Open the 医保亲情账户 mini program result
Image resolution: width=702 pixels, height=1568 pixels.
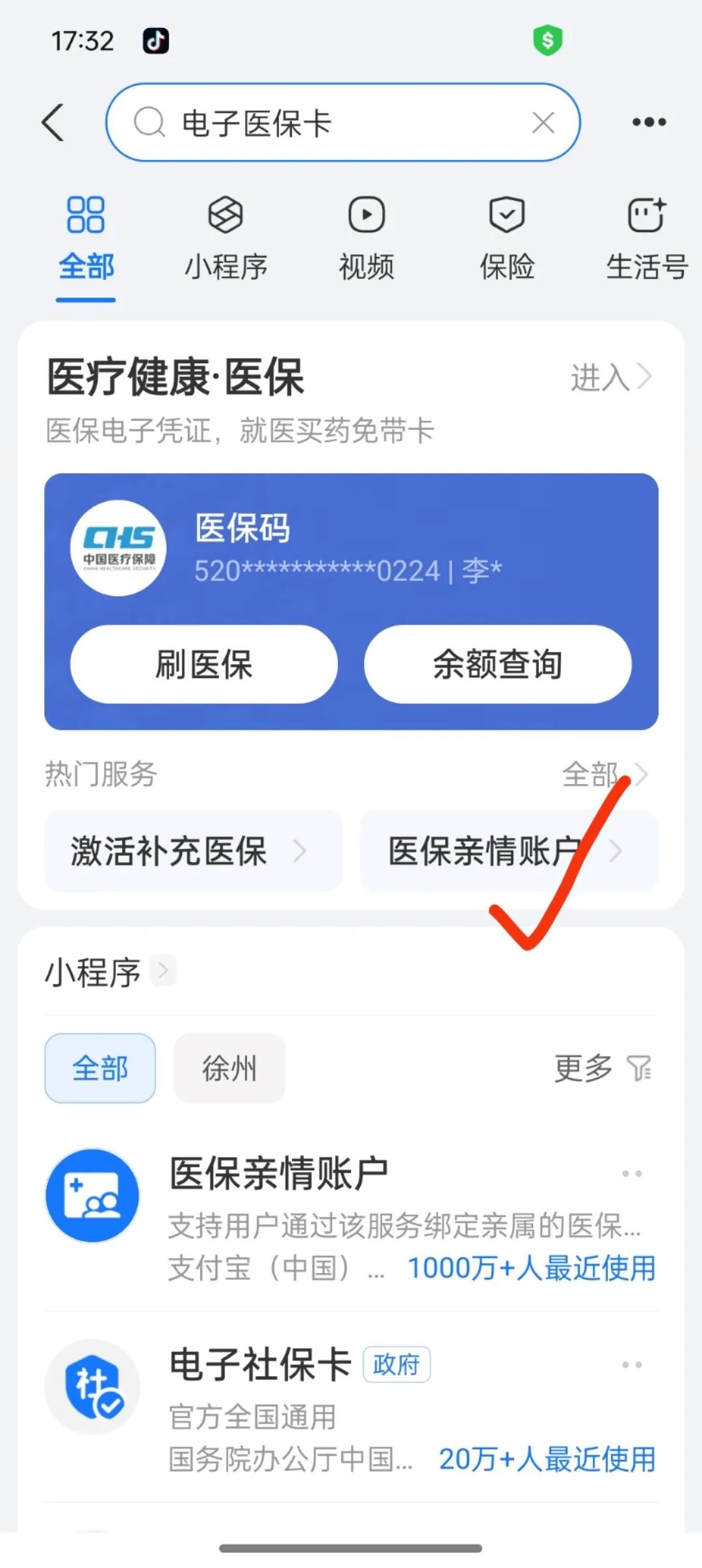click(x=351, y=1217)
